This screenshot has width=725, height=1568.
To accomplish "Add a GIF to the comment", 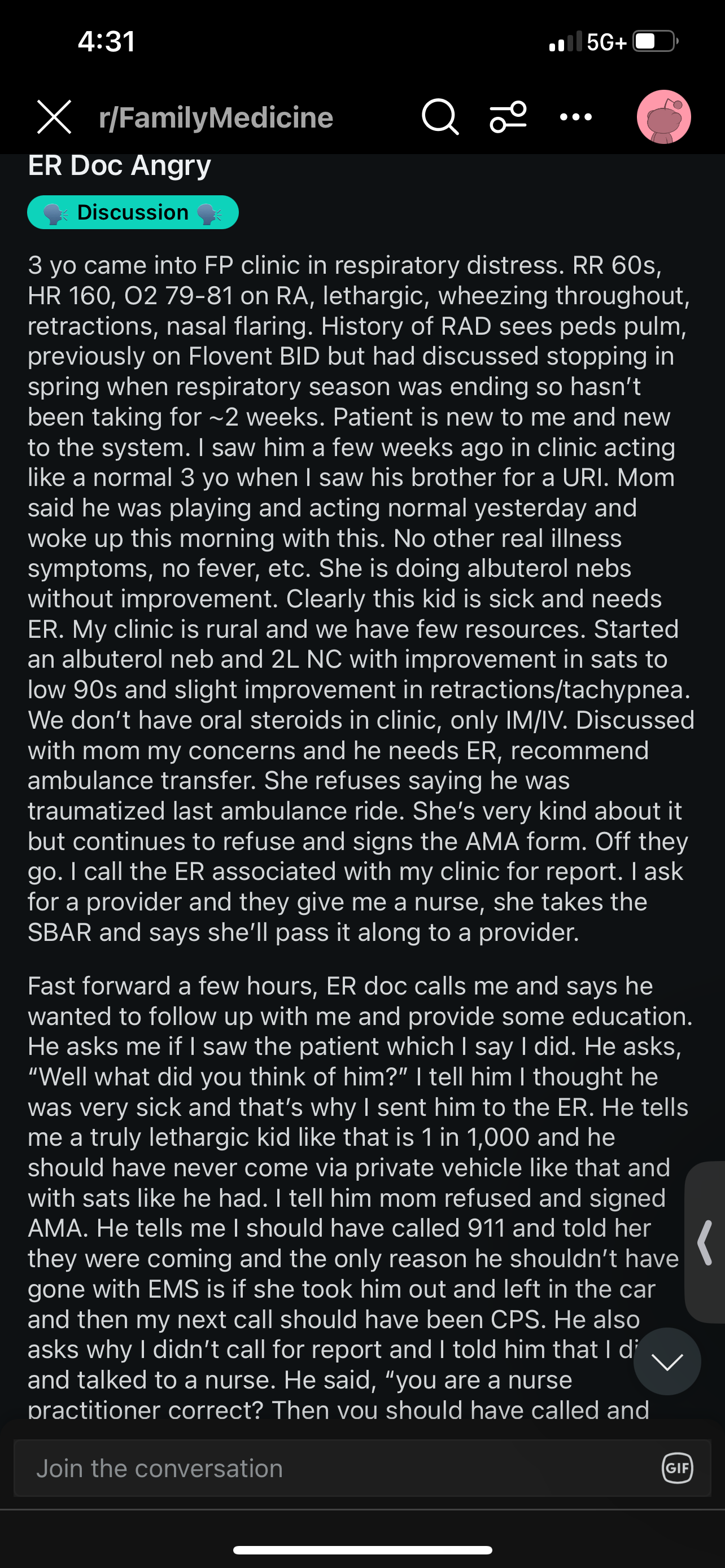I will [678, 1468].
